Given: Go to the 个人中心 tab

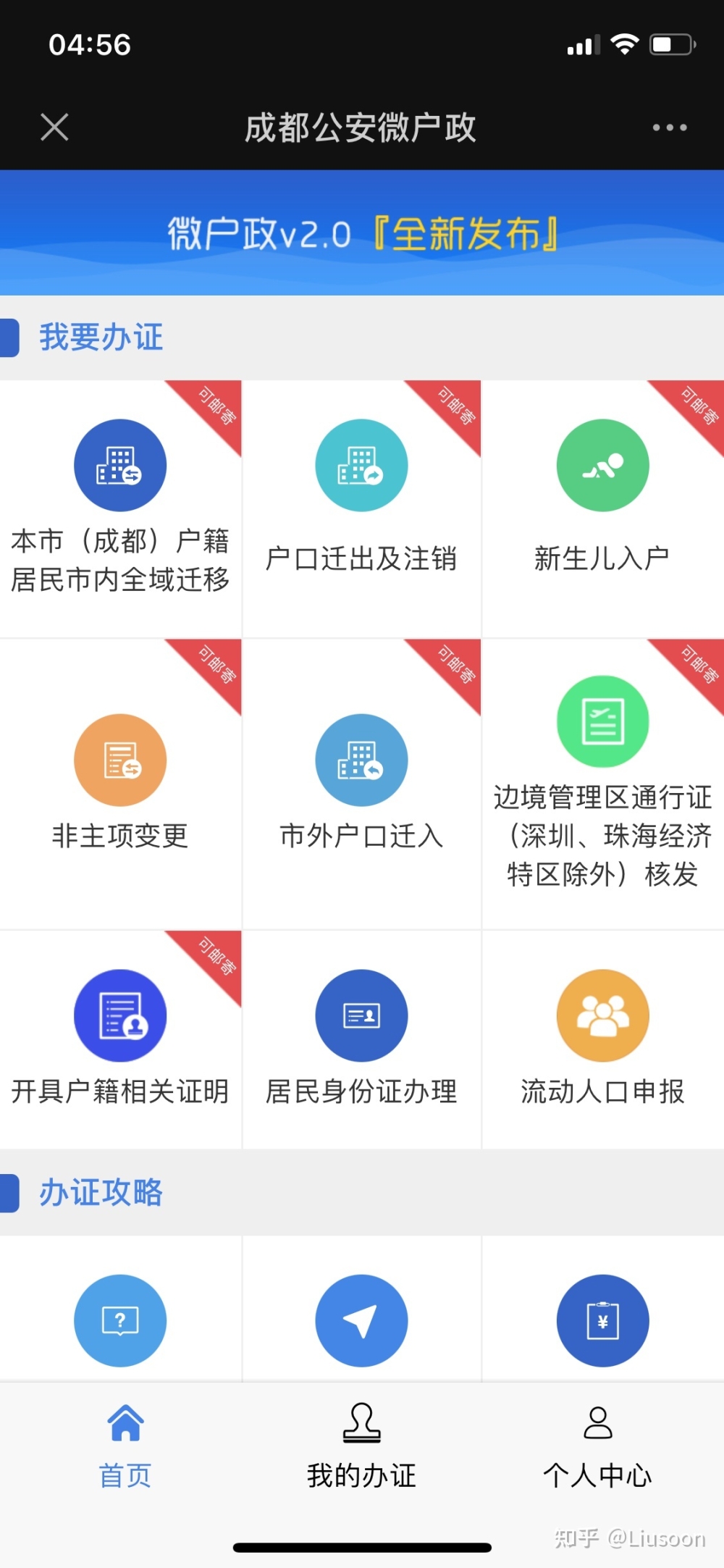Looking at the screenshot, I should point(598,1445).
